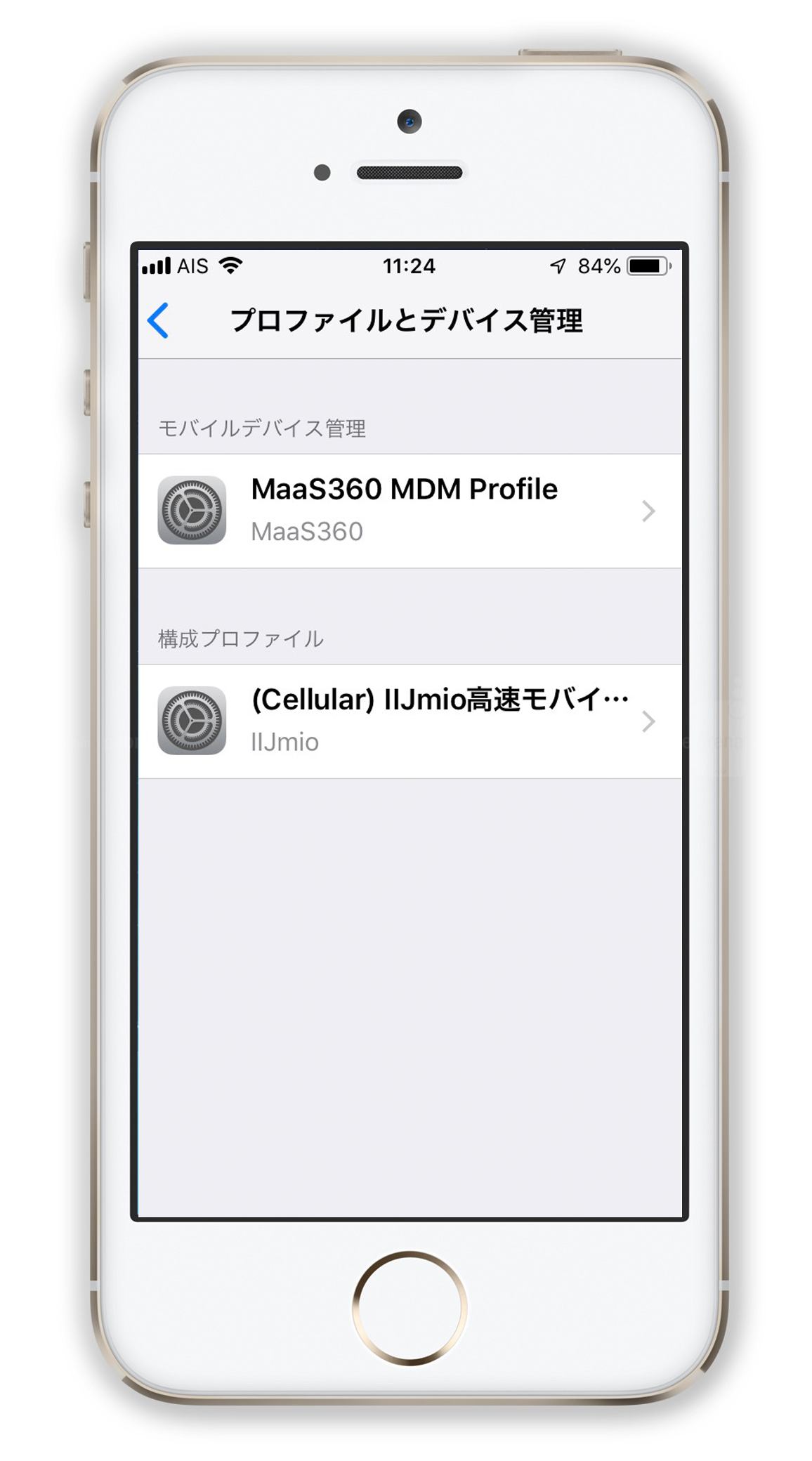The image size is (812, 1461).
Task: Go back from プロファイルとデバイス管理 screen
Action: [x=159, y=321]
